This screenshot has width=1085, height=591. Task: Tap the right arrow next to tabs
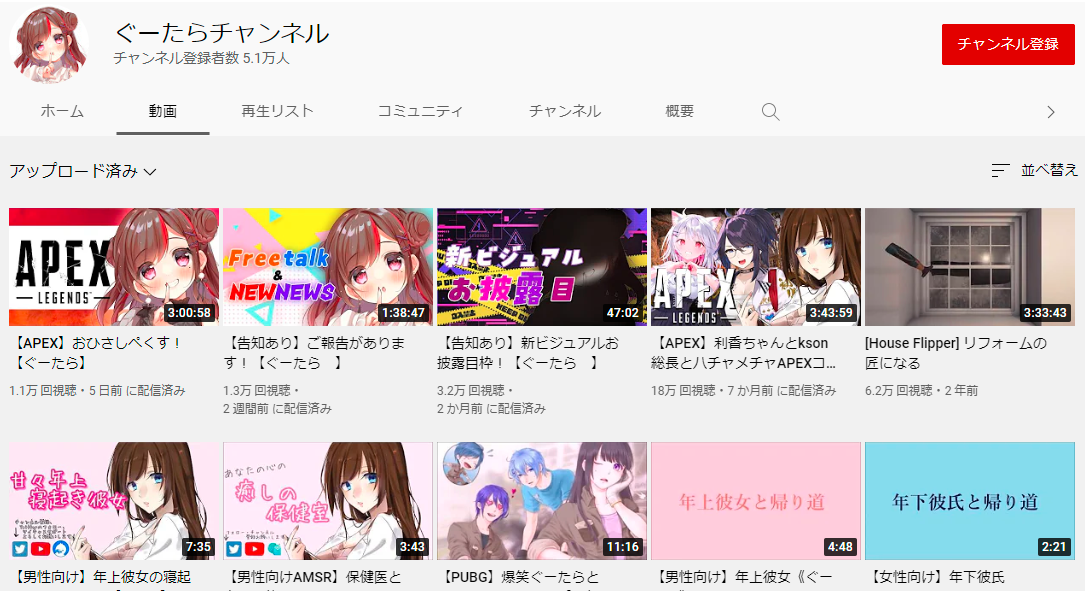(x=1050, y=112)
